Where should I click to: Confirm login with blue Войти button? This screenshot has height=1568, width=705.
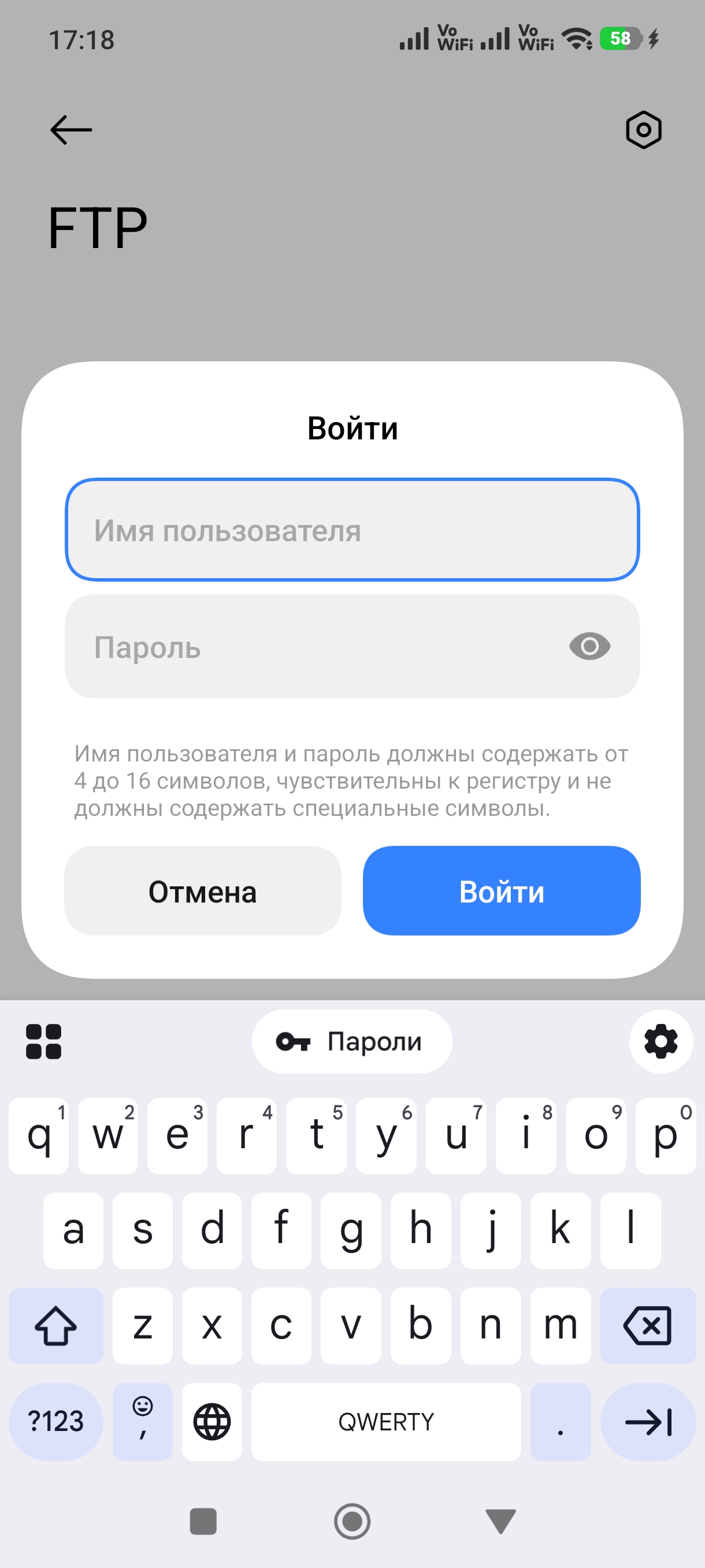point(501,891)
